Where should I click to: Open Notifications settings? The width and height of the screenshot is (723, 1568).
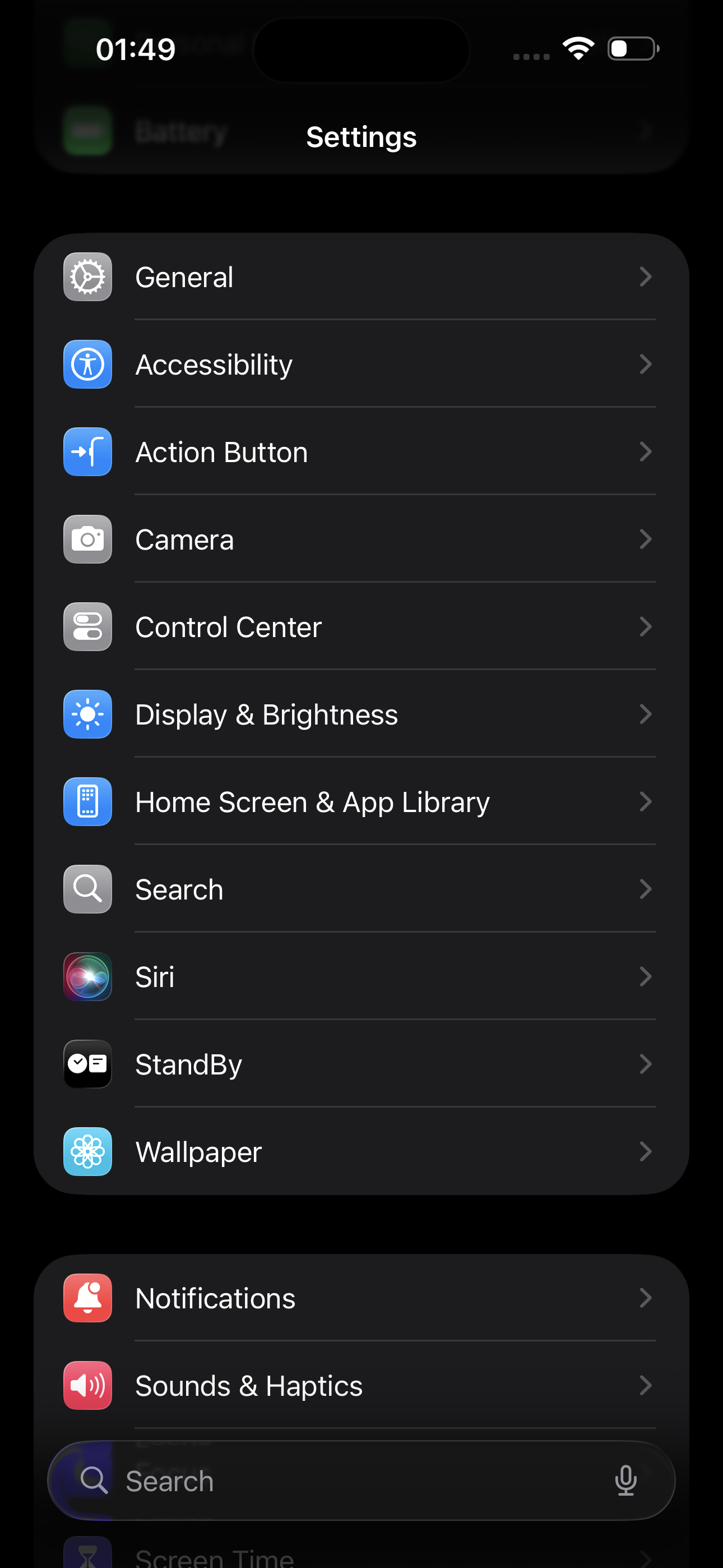[x=360, y=1298]
